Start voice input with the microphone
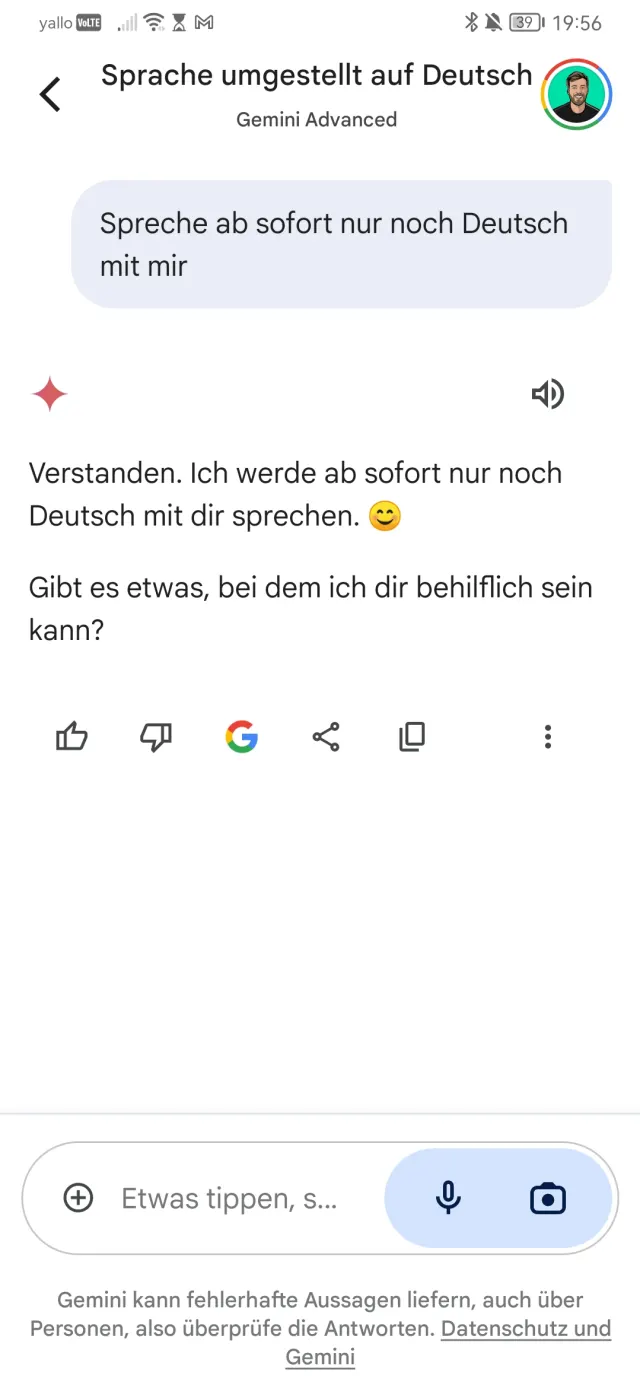Viewport: 640px width, 1387px height. 449,1198
